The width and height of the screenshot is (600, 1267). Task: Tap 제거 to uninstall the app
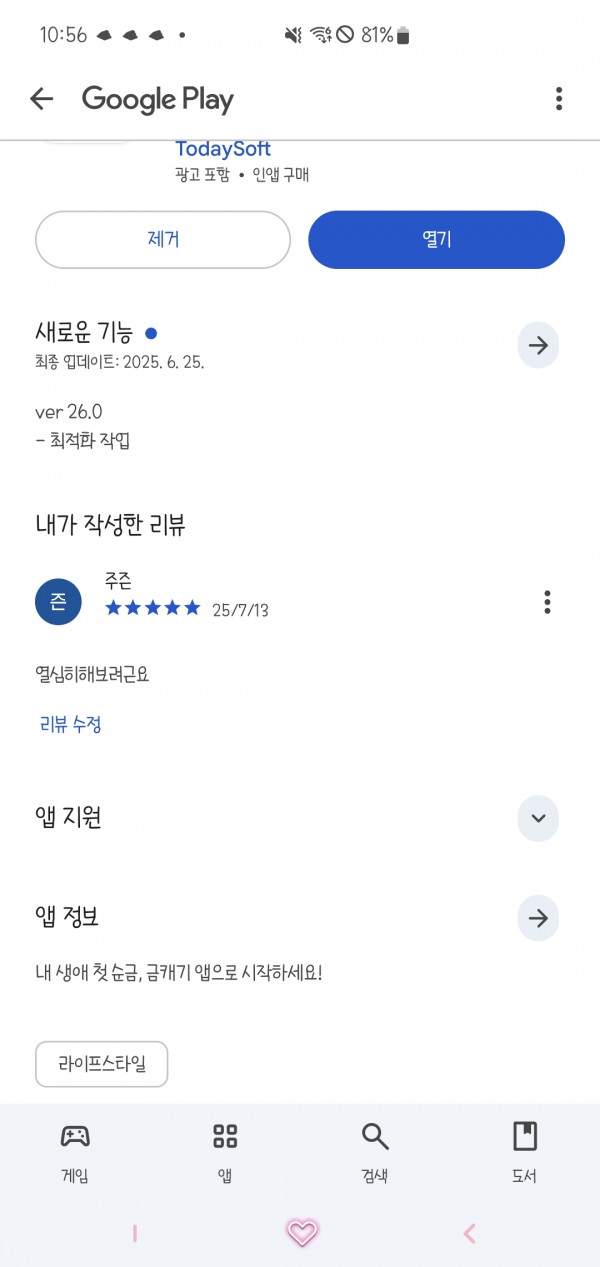pyautogui.click(x=163, y=240)
